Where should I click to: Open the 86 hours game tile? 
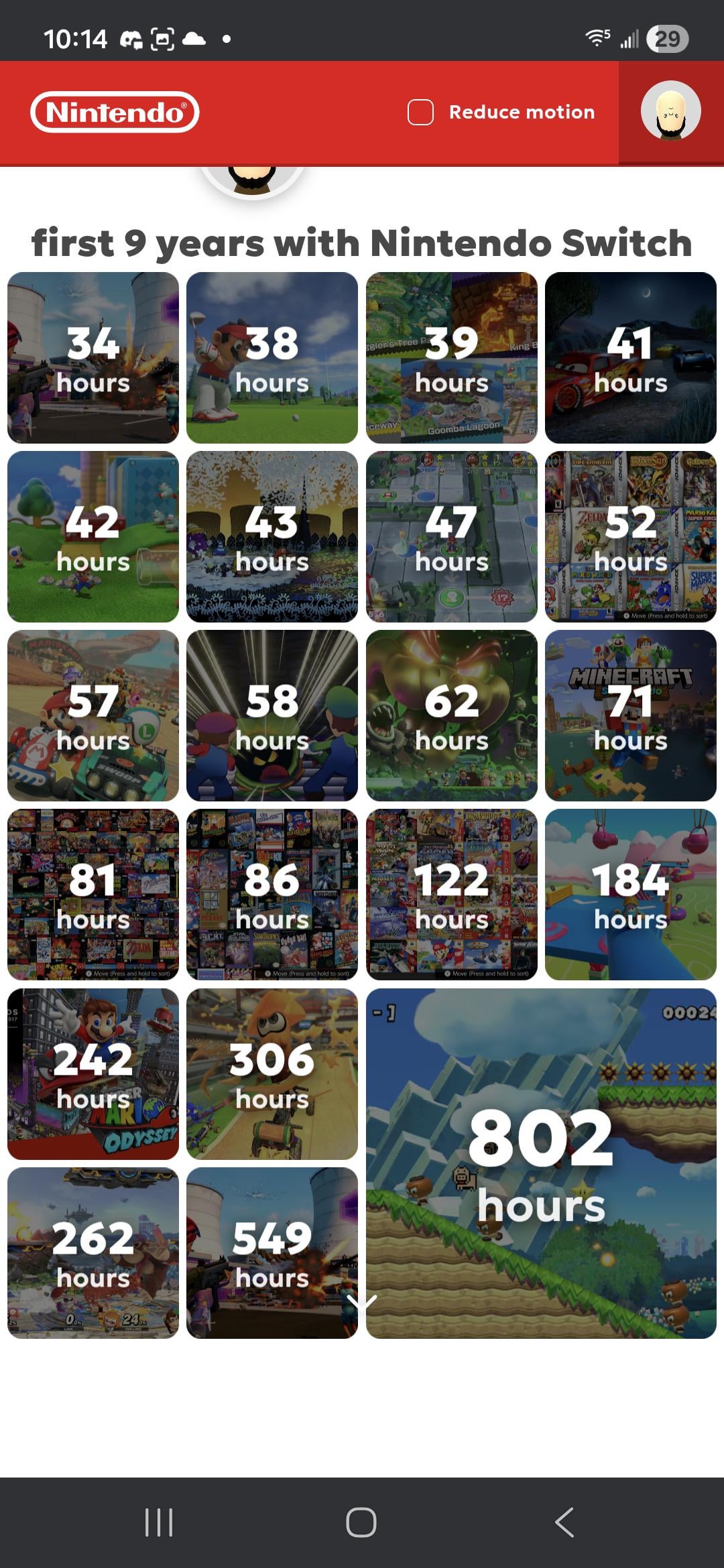(271, 894)
